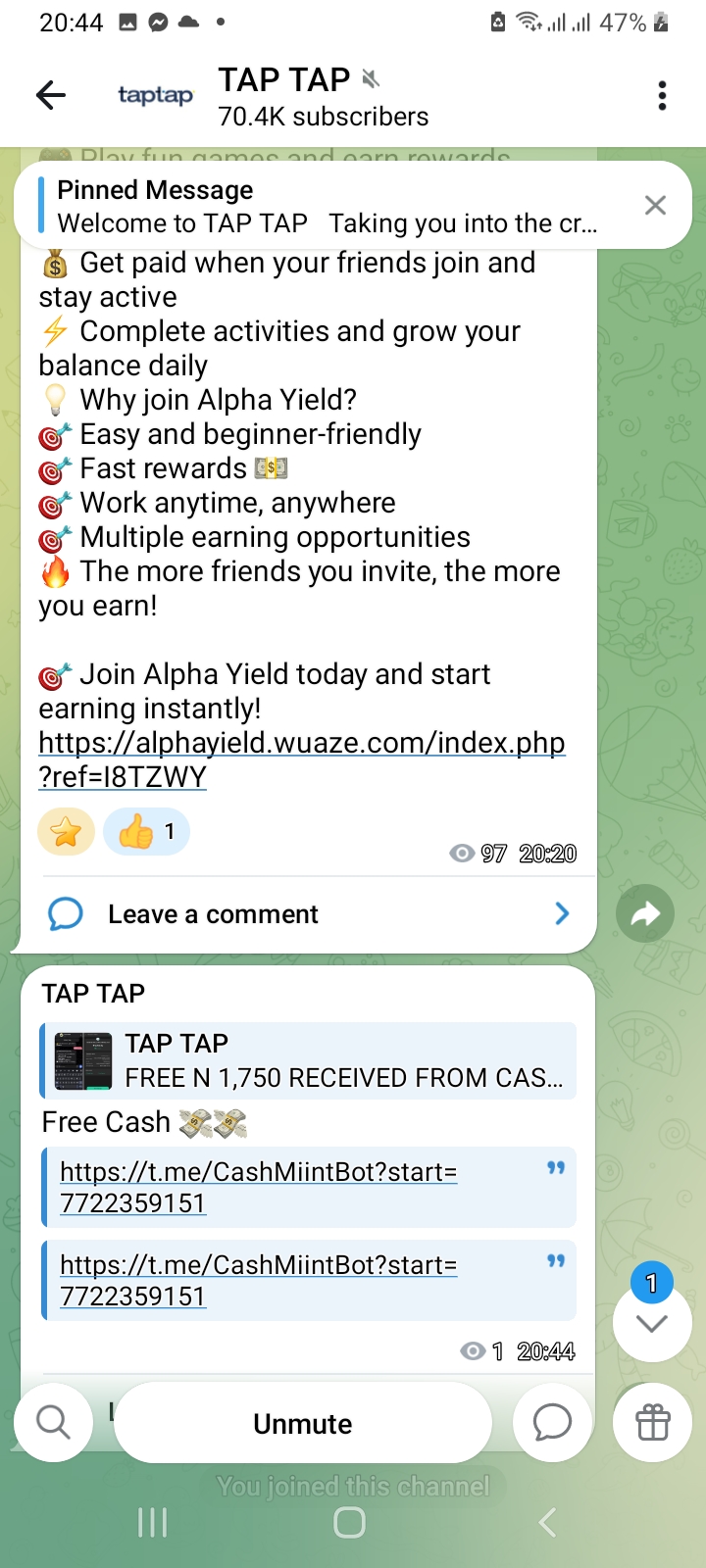Viewport: 706px width, 1568px height.
Task: Open the second CashMiintBot link
Action: pos(259,1280)
